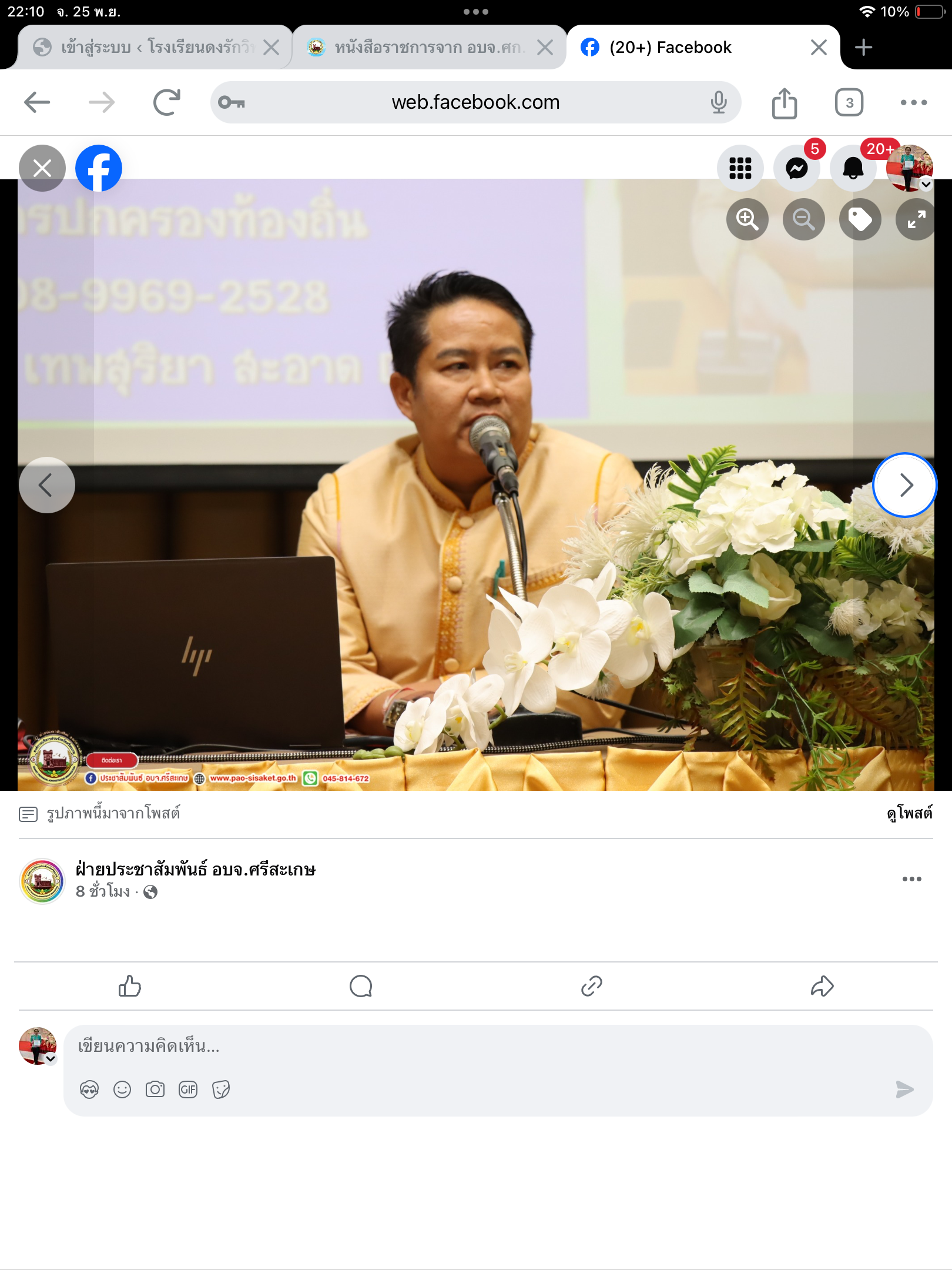Open Messenger chats
This screenshot has width=952, height=1270.
pyautogui.click(x=797, y=169)
